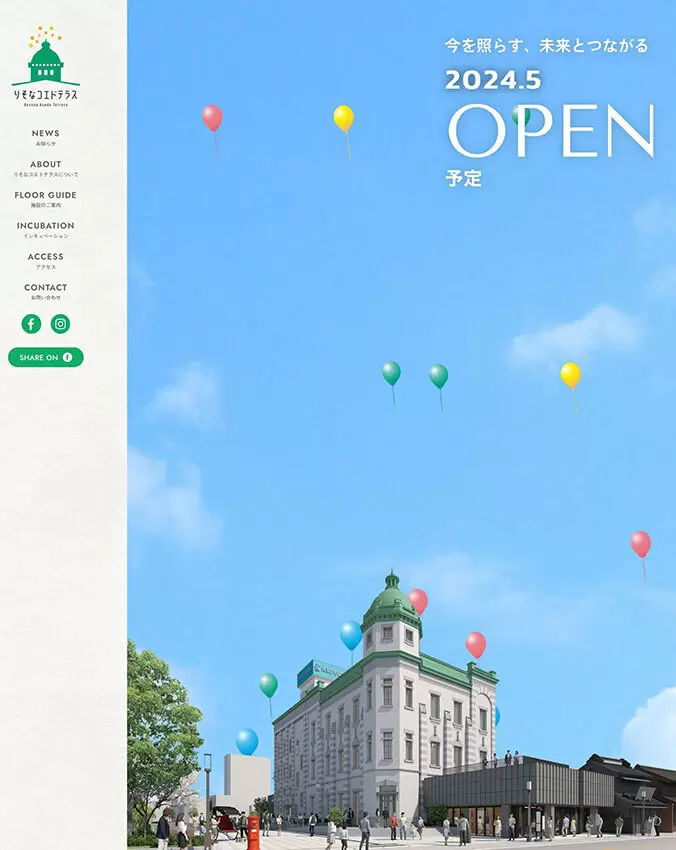View the ACCESS information
Image resolution: width=676 pixels, height=850 pixels.
coord(45,260)
